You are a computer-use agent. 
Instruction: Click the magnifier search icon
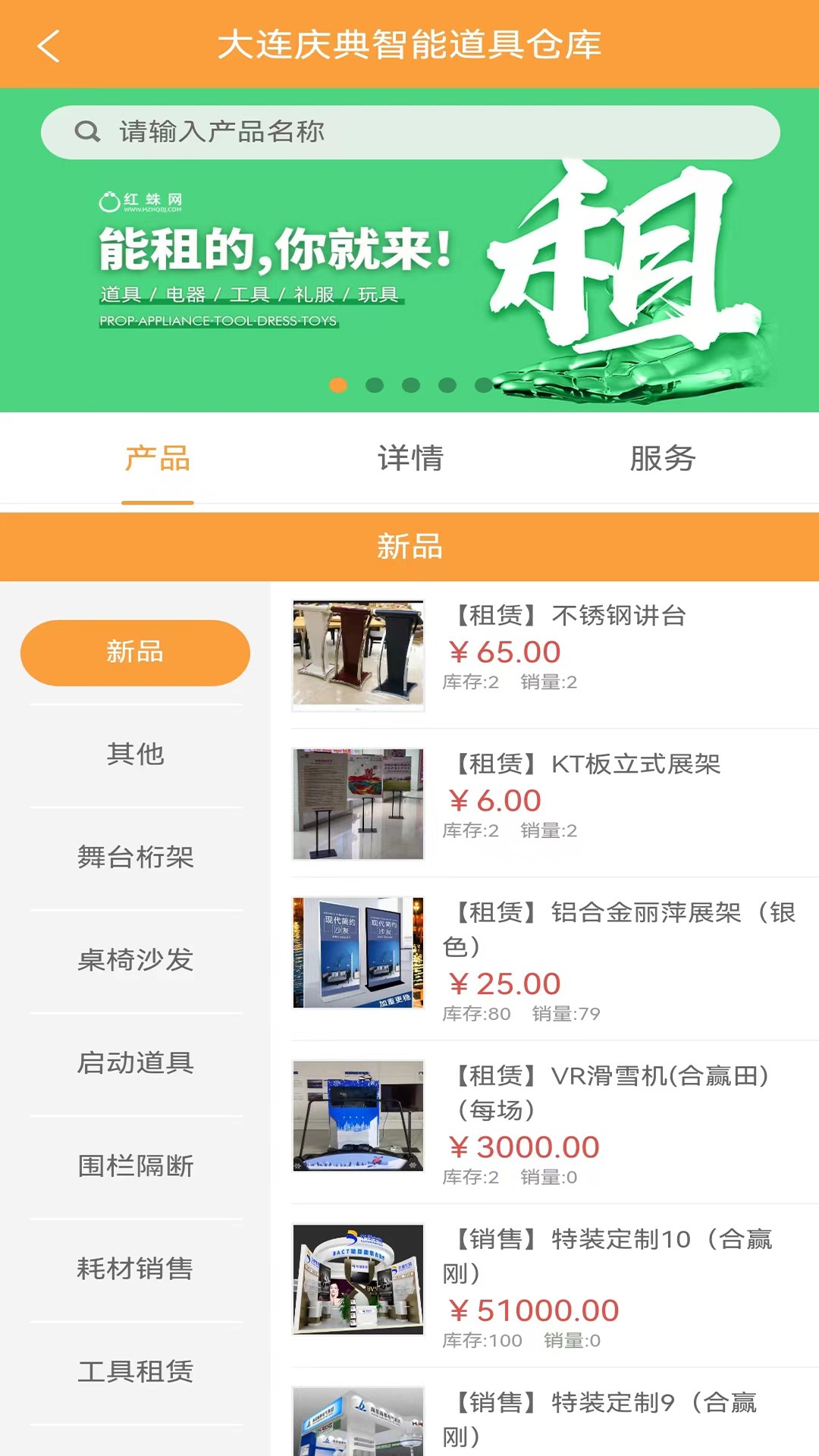click(x=88, y=132)
